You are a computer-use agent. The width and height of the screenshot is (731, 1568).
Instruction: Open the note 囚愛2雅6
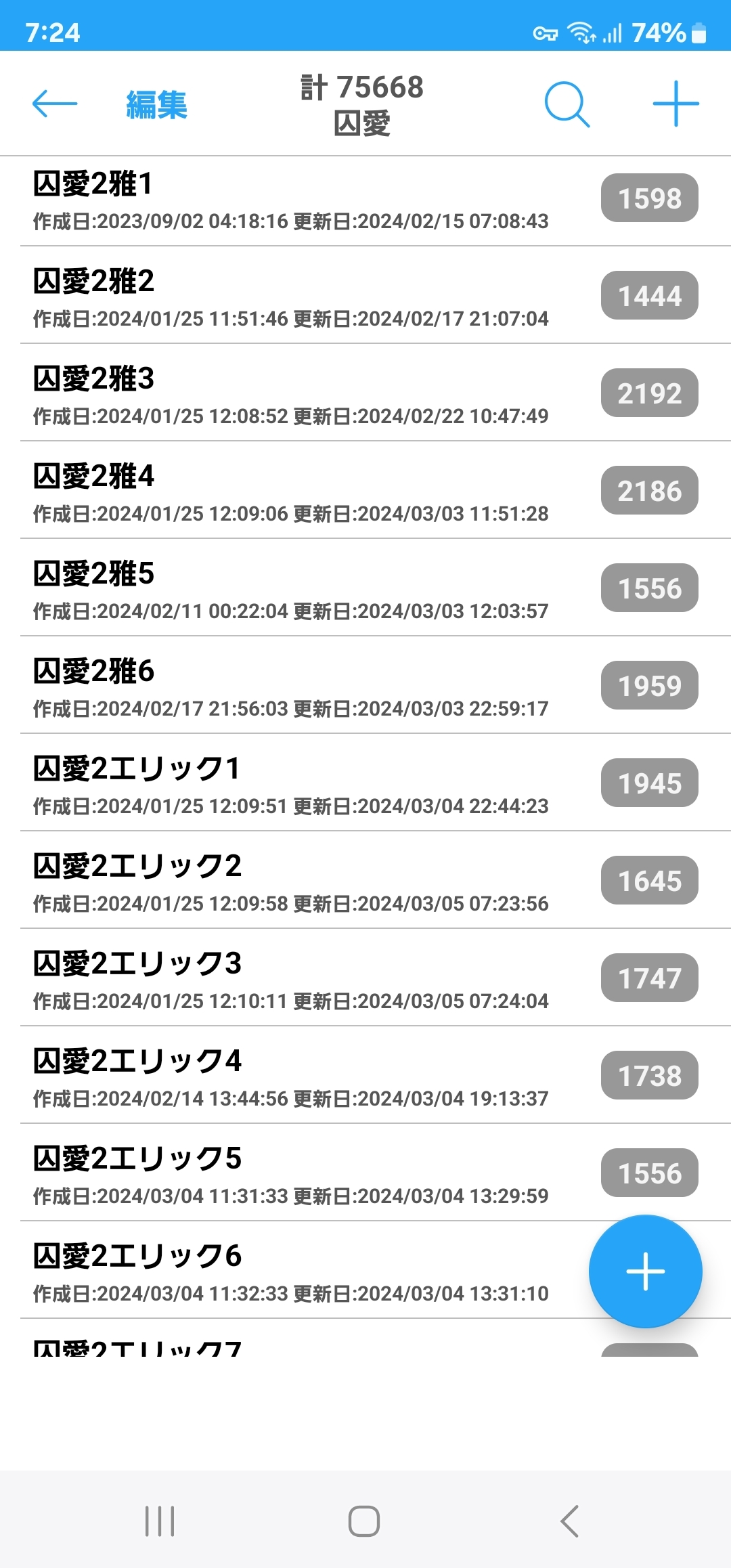coord(291,688)
